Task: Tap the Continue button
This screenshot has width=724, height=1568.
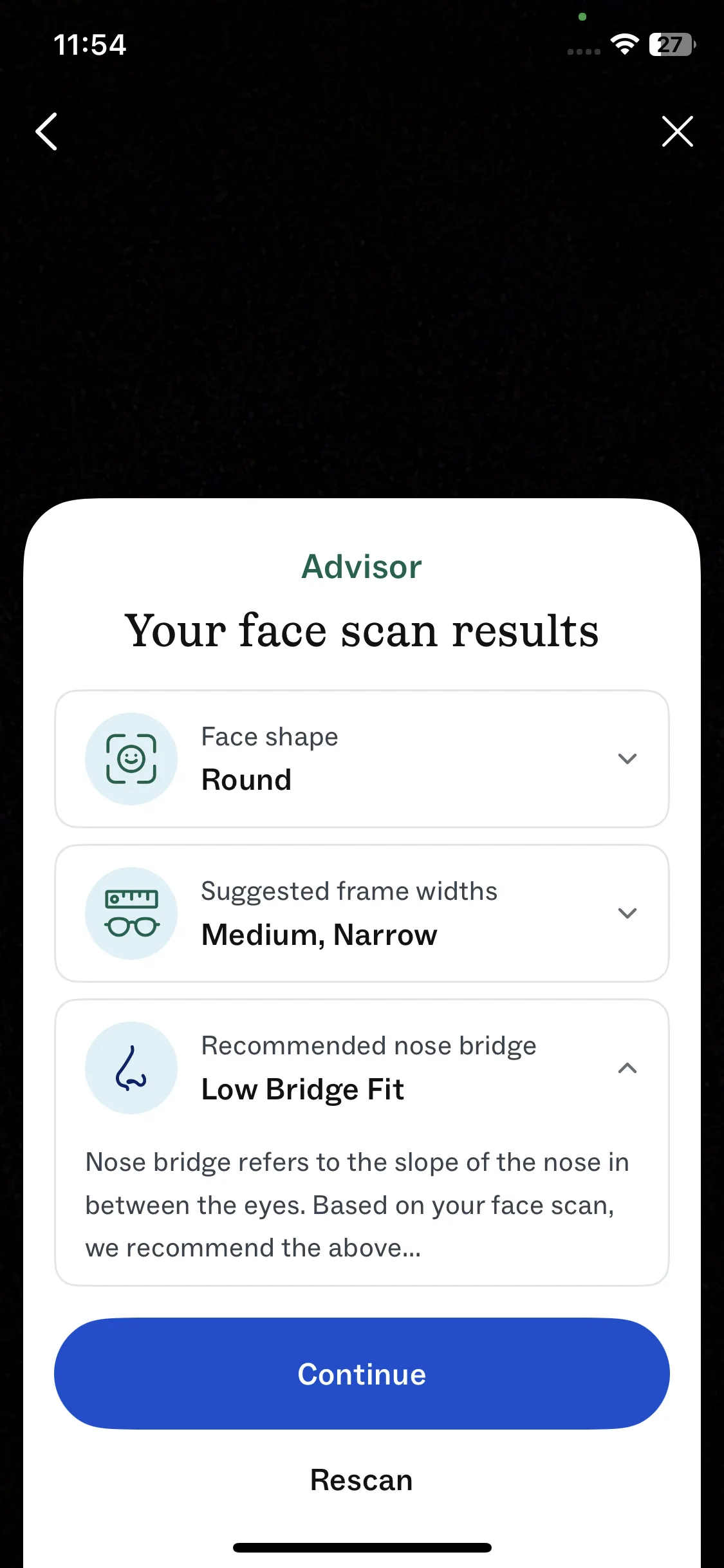Action: pos(362,1374)
